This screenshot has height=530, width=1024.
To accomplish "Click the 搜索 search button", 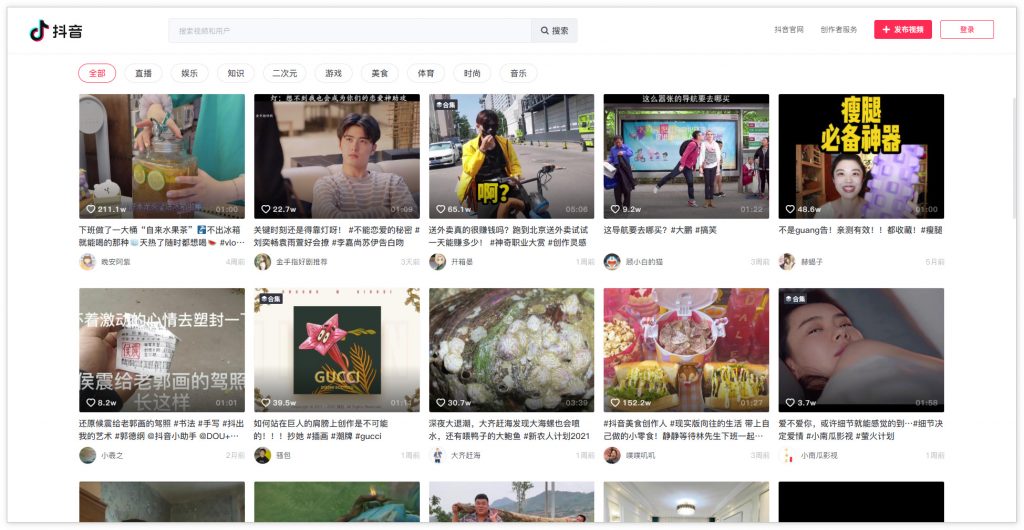I will (554, 31).
